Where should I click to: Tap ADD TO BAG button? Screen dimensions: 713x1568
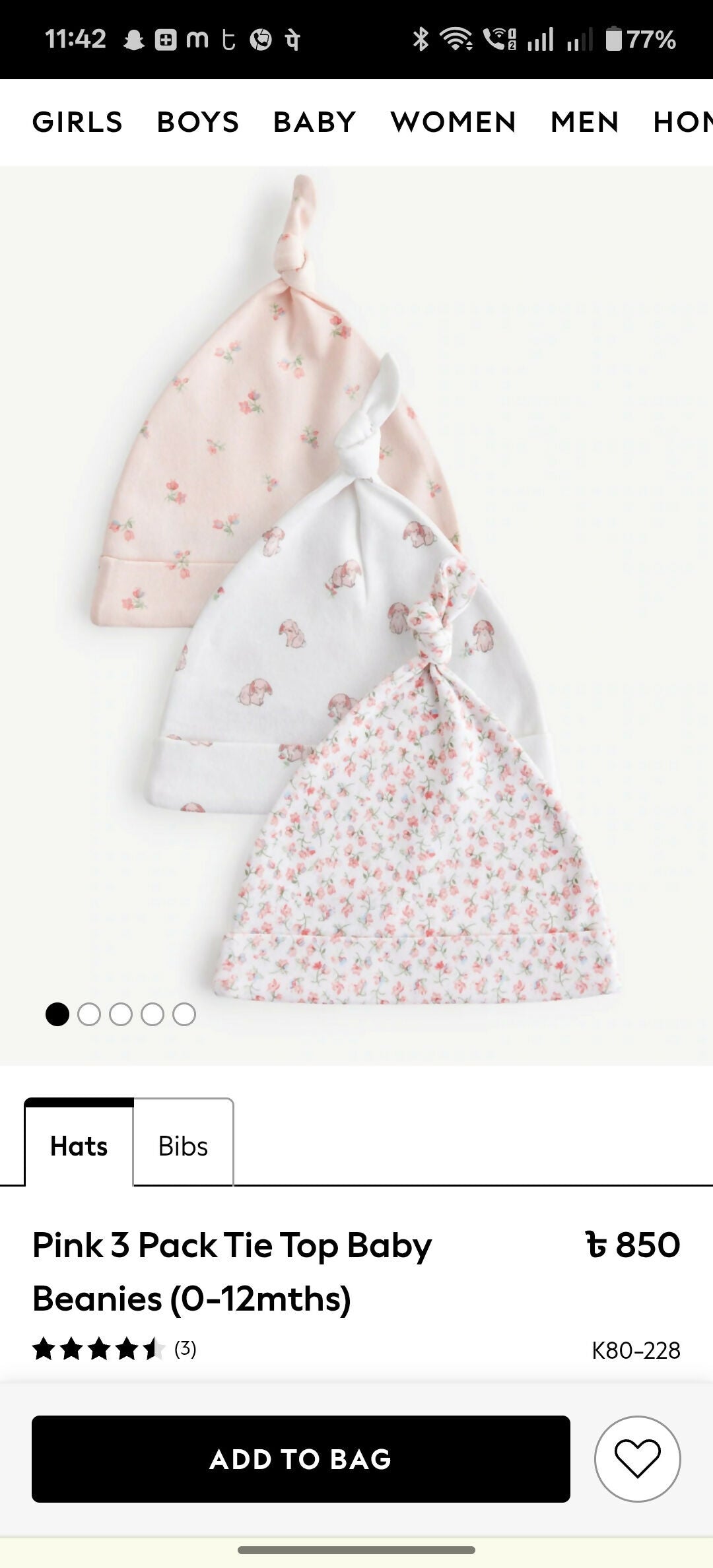coord(301,1459)
